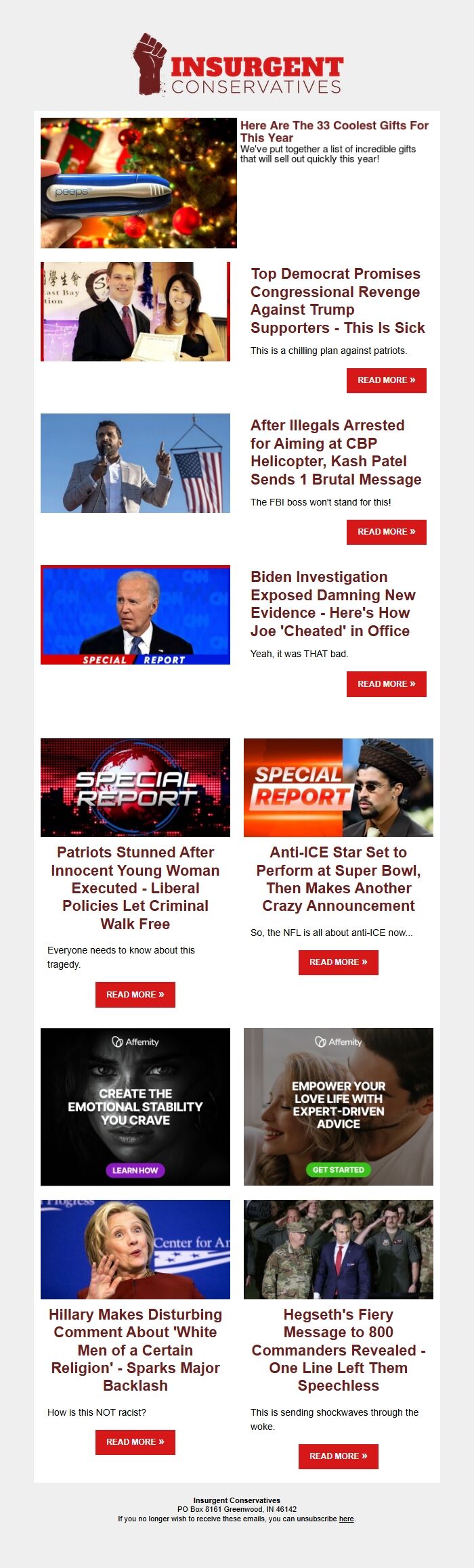The image size is (474, 1568).
Task: Open Top Democrat Promises headline link
Action: coord(337,301)
